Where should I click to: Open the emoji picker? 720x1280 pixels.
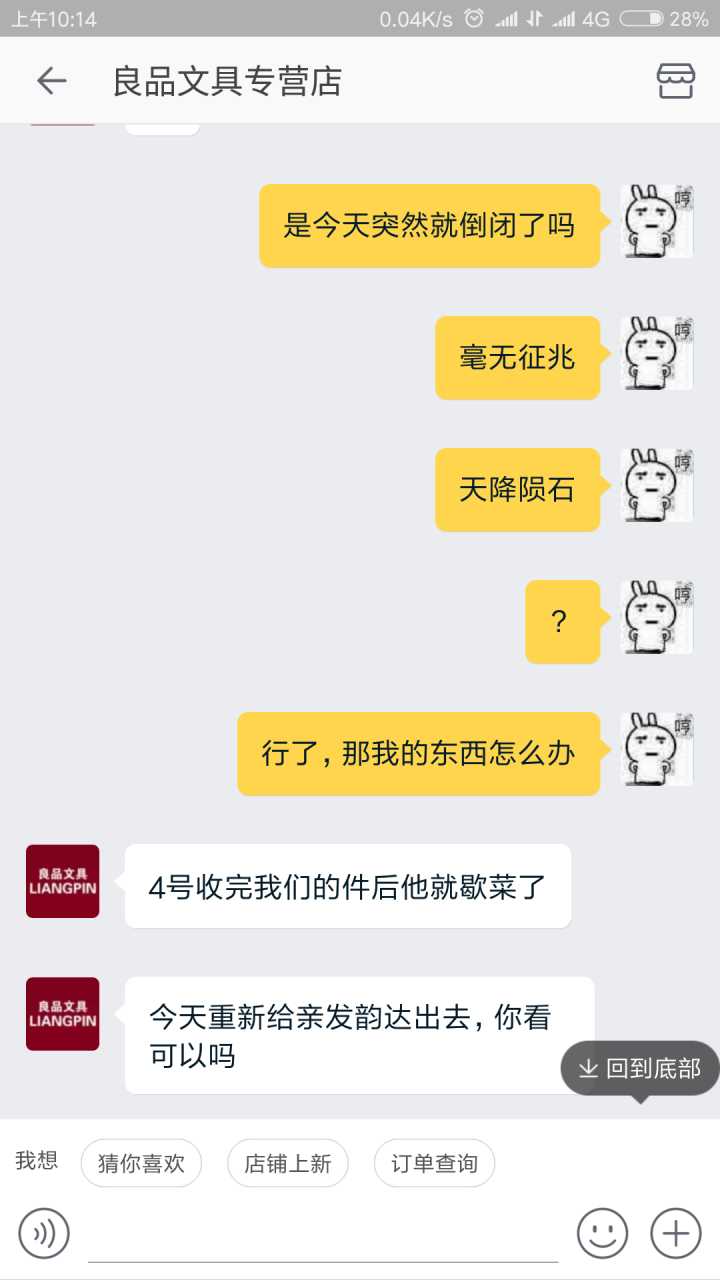coord(603,1233)
